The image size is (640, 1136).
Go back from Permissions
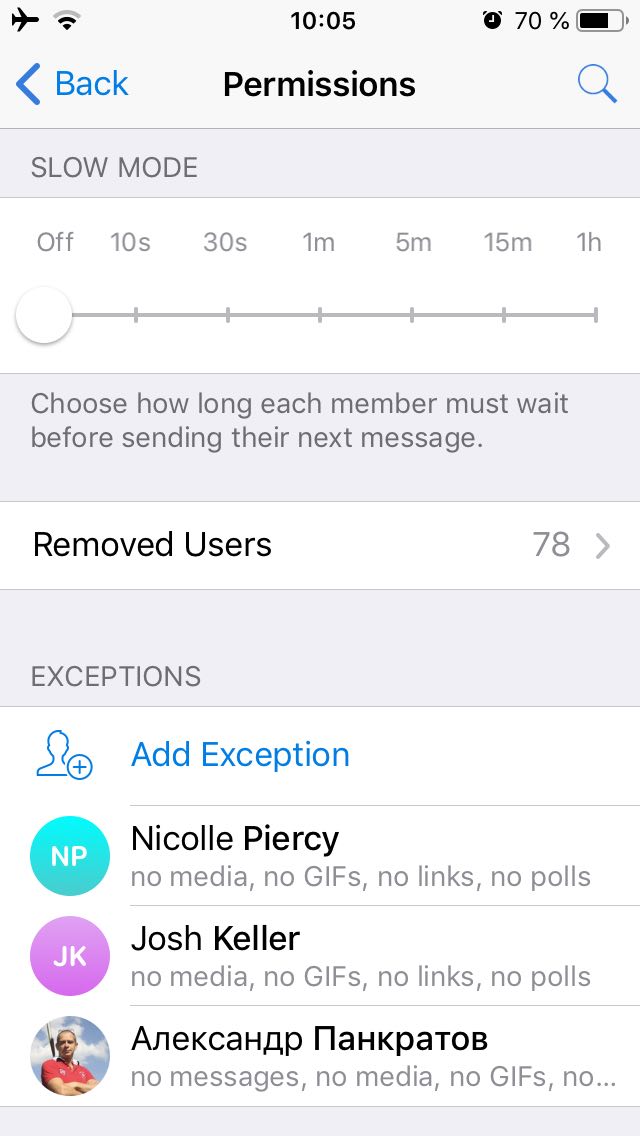(x=72, y=84)
